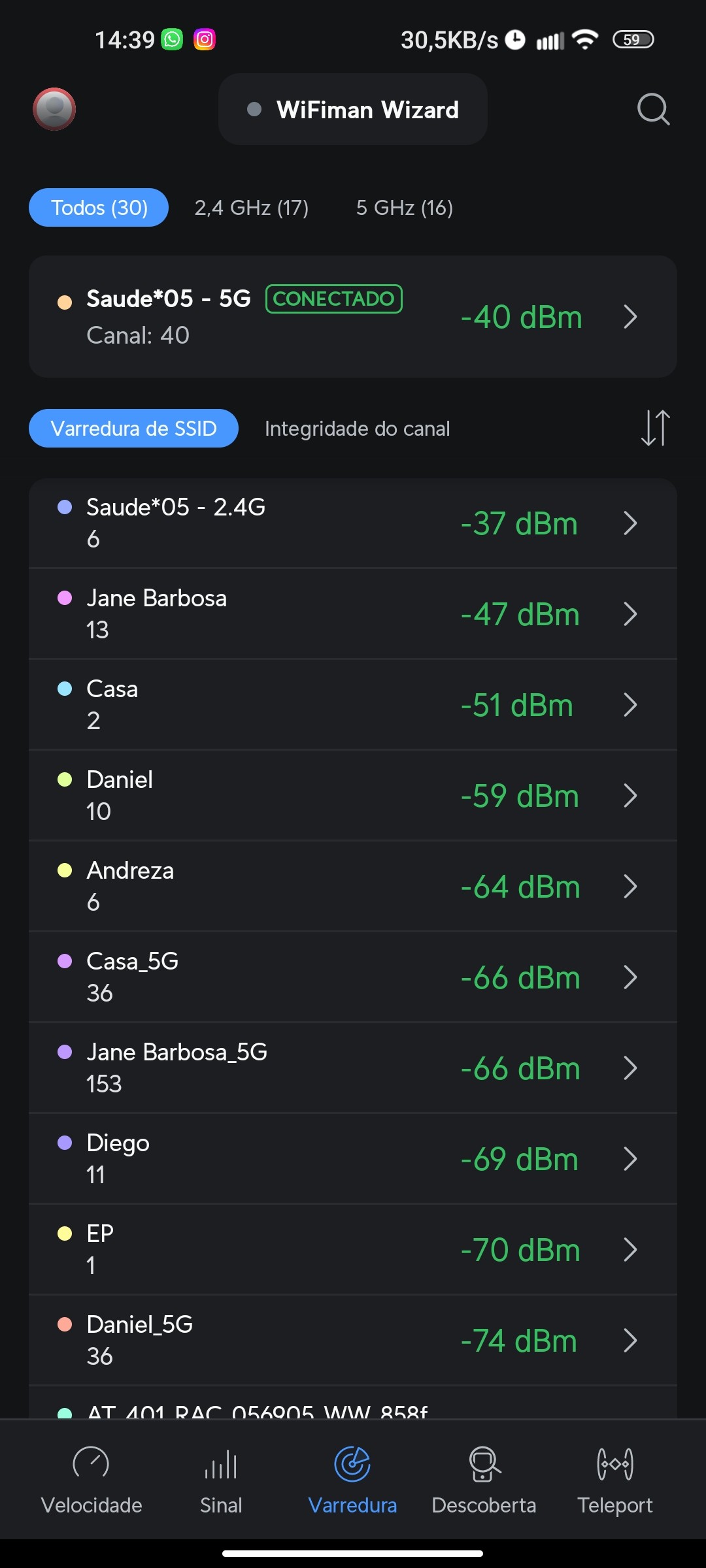The width and height of the screenshot is (706, 1568).
Task: Switch to Integridade do canal view
Action: [357, 429]
